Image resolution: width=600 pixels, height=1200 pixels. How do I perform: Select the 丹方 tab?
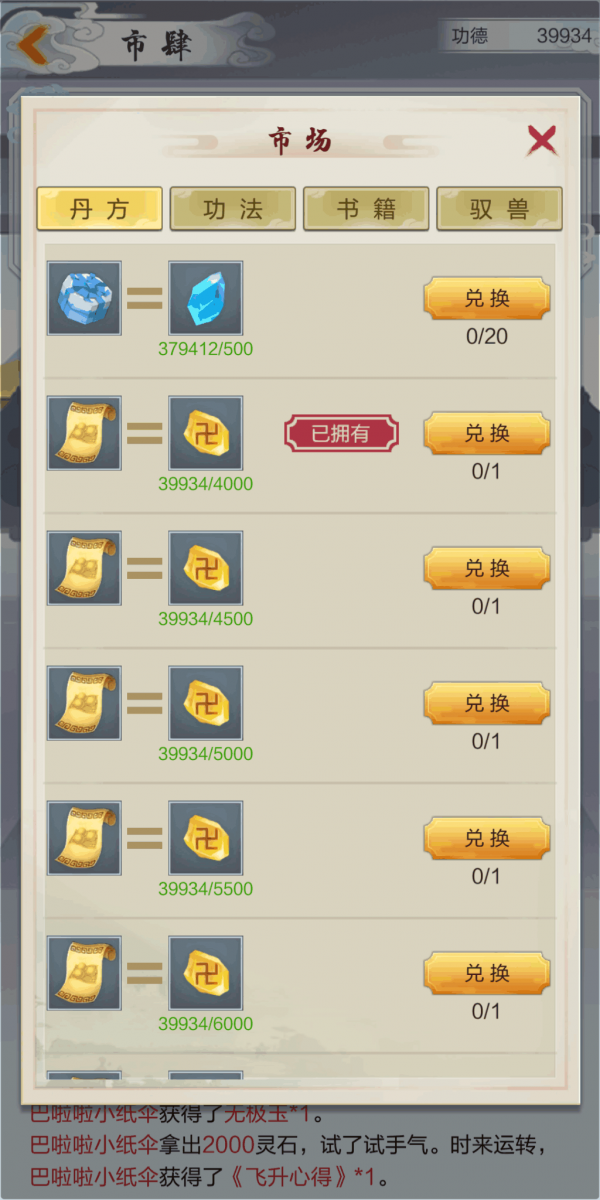[99, 209]
